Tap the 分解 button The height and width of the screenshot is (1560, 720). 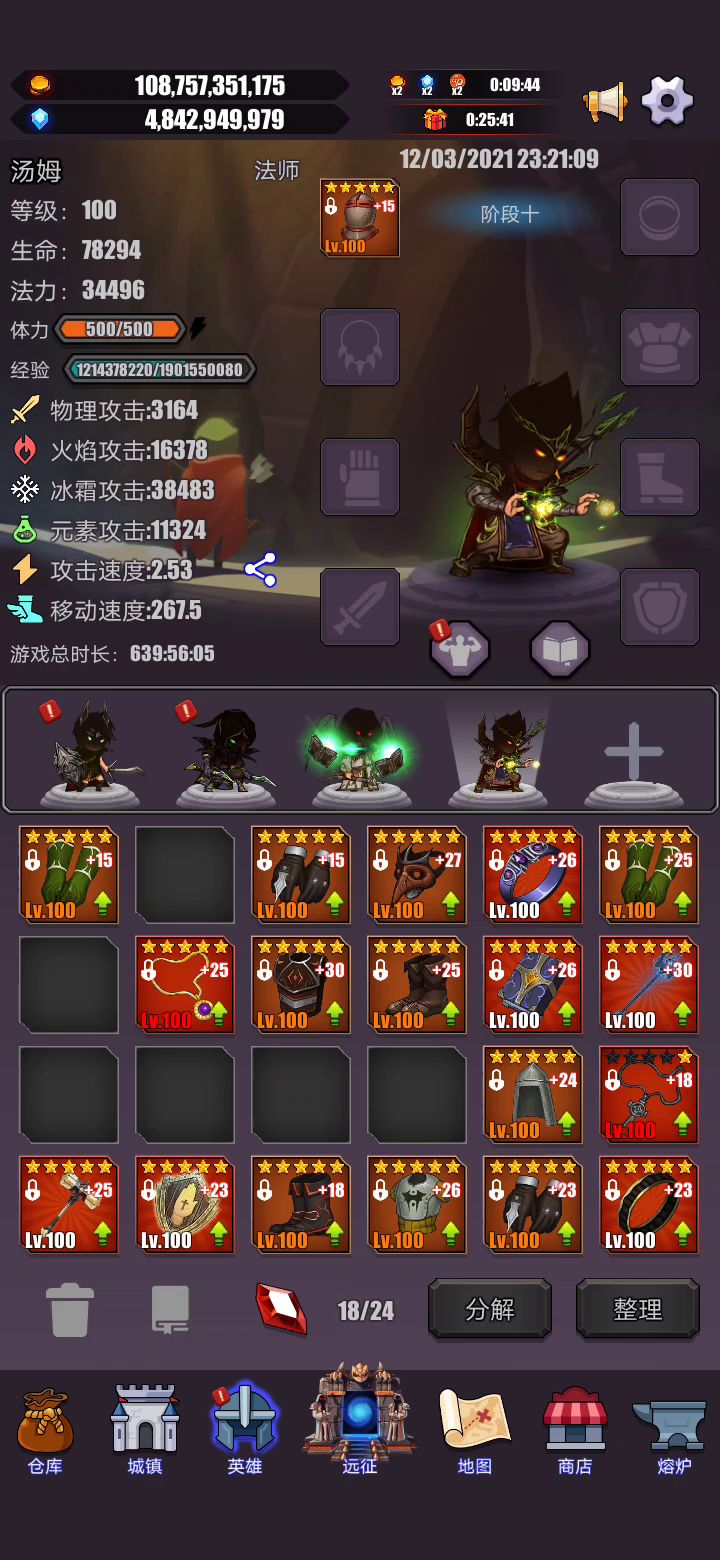[490, 1308]
